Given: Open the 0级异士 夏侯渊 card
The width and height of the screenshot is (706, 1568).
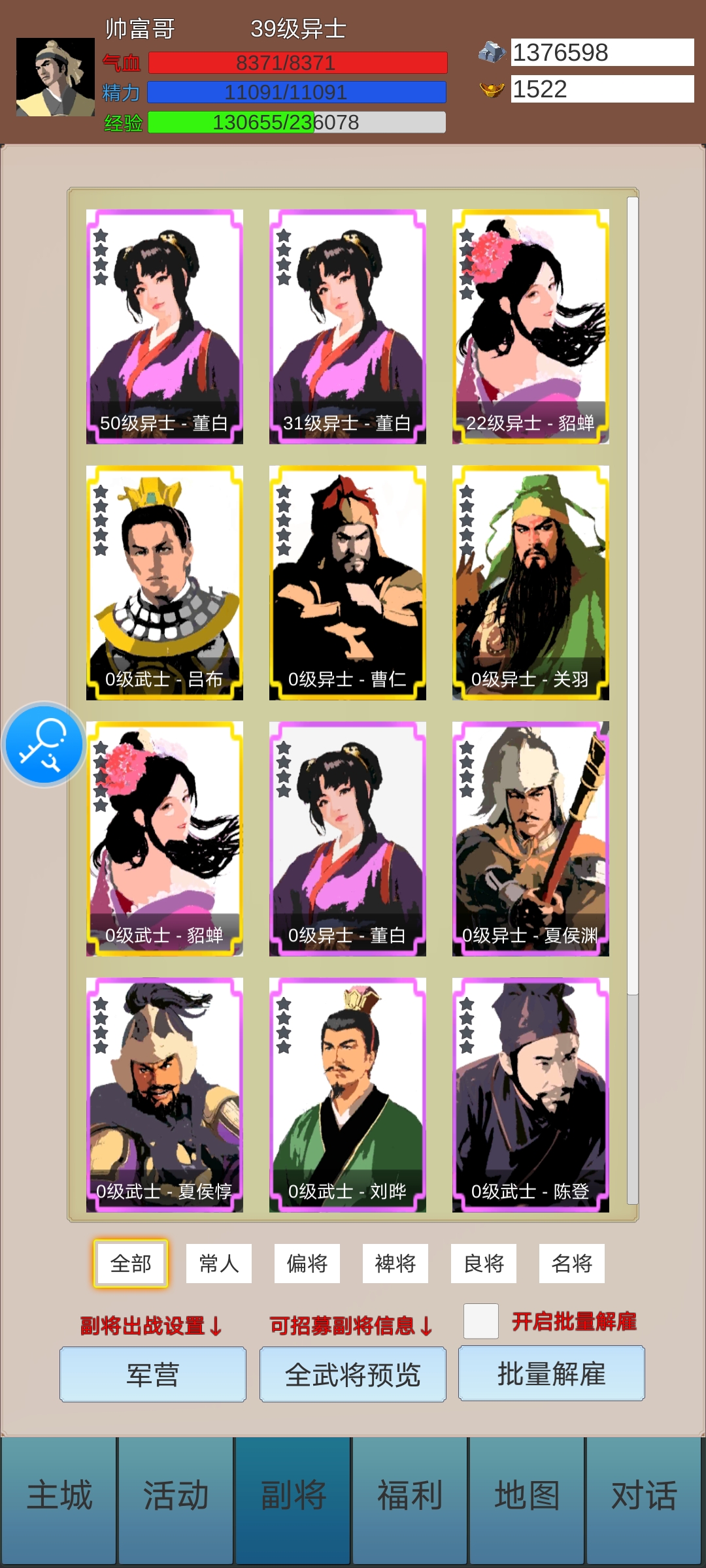Looking at the screenshot, I should coord(530,839).
